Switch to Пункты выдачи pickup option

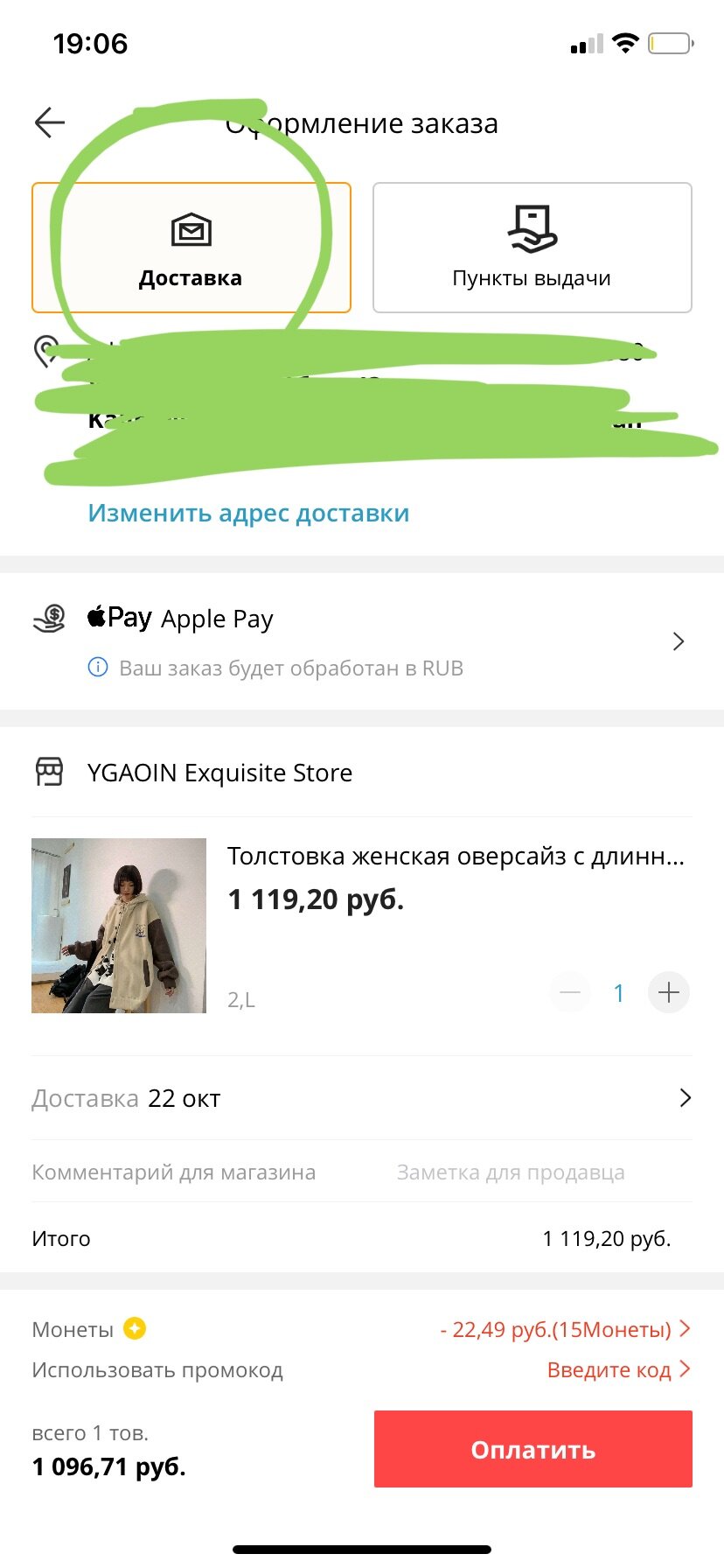[x=532, y=248]
